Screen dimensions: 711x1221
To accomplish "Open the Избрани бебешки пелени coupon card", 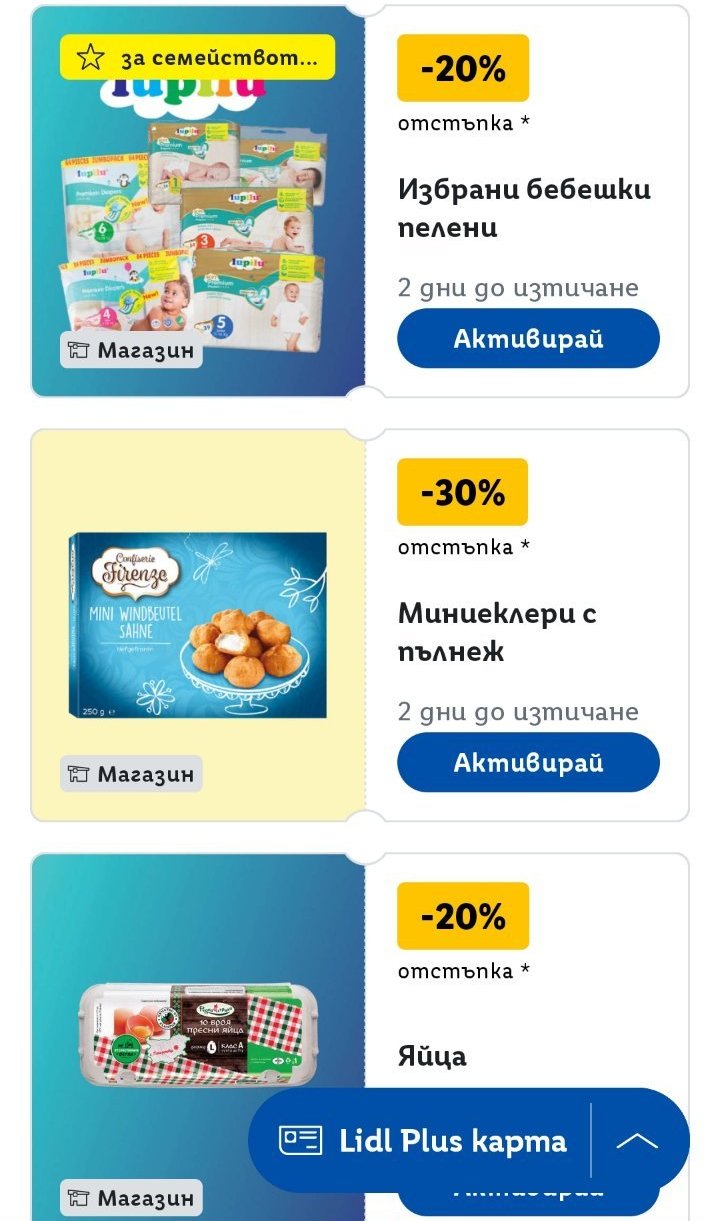I will [x=524, y=208].
